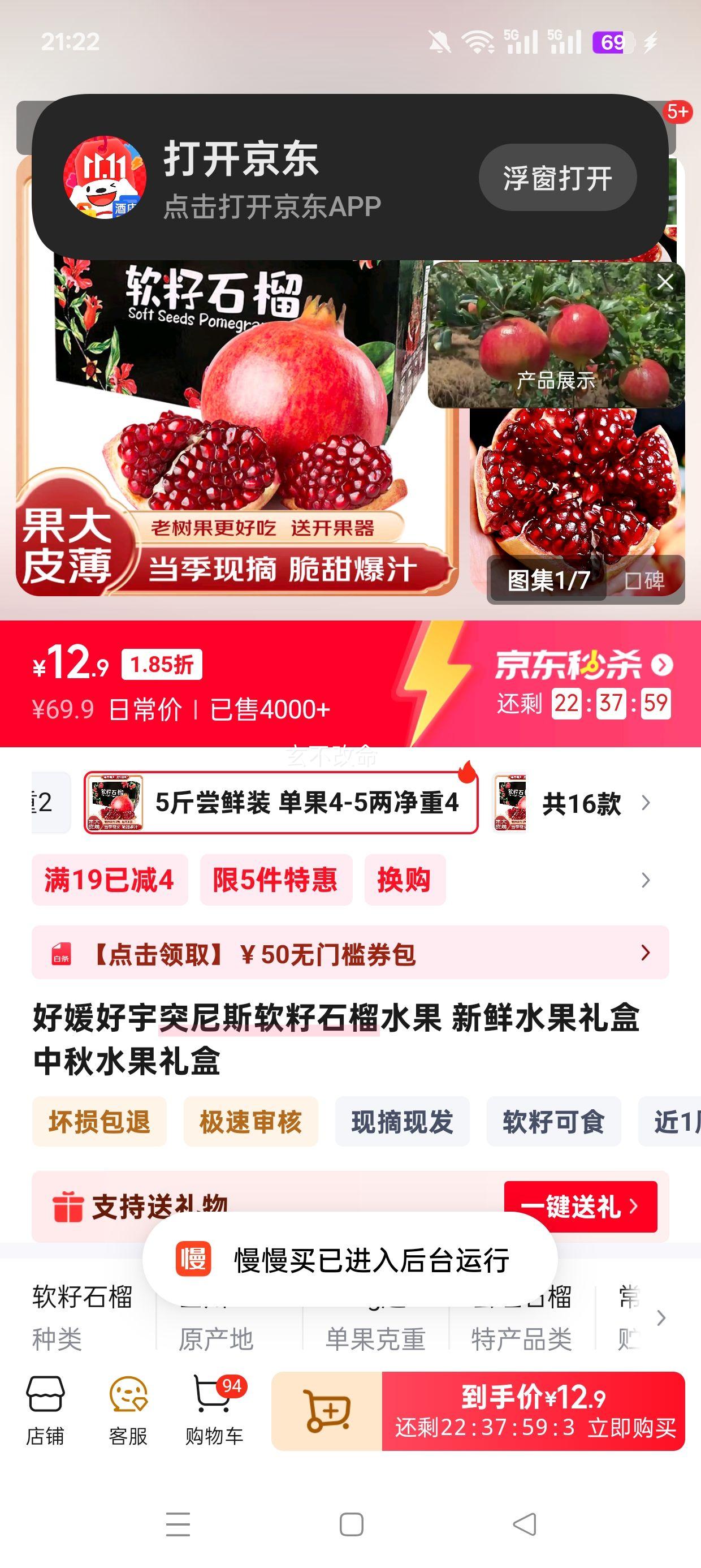Buy now at 到手价¥12.9
The width and height of the screenshot is (701, 1568).
click(533, 1411)
